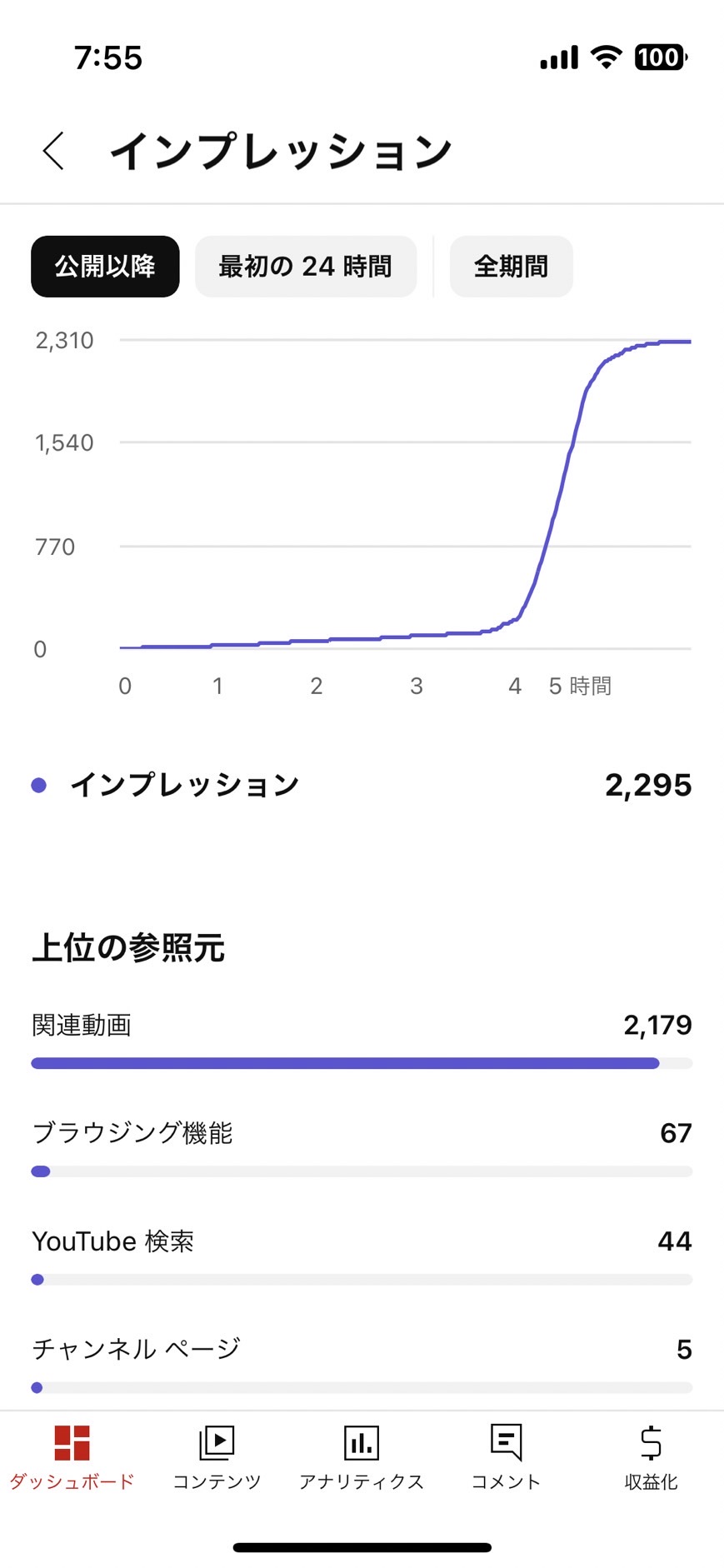Image resolution: width=724 pixels, height=1568 pixels.
Task: Go back from the インプレッション screen
Action: (54, 151)
